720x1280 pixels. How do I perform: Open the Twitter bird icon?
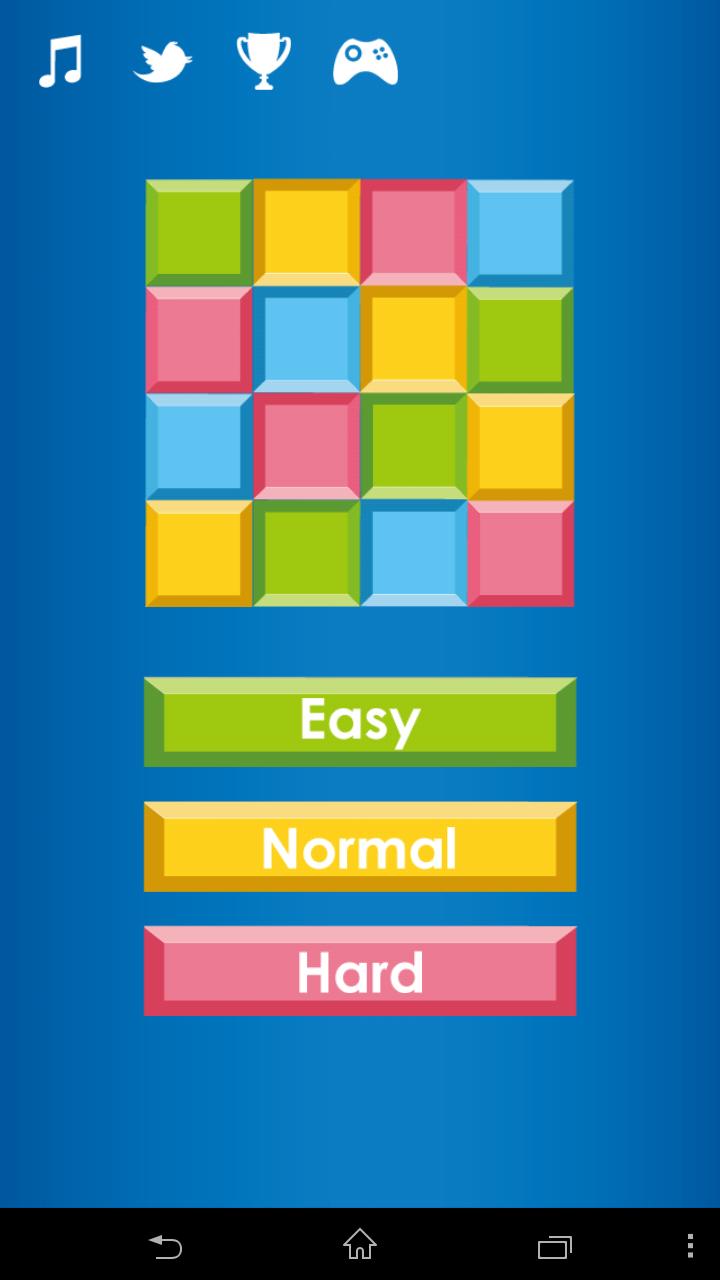162,62
